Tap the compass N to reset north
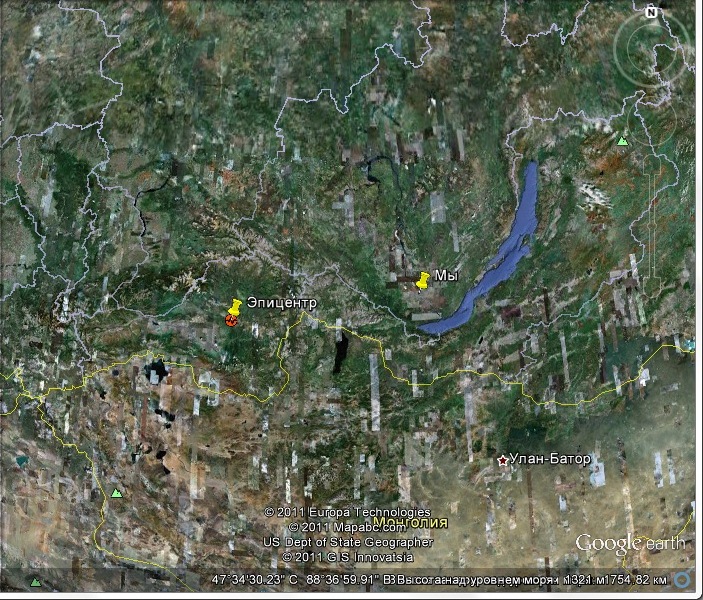The height and width of the screenshot is (600, 703). tap(651, 11)
